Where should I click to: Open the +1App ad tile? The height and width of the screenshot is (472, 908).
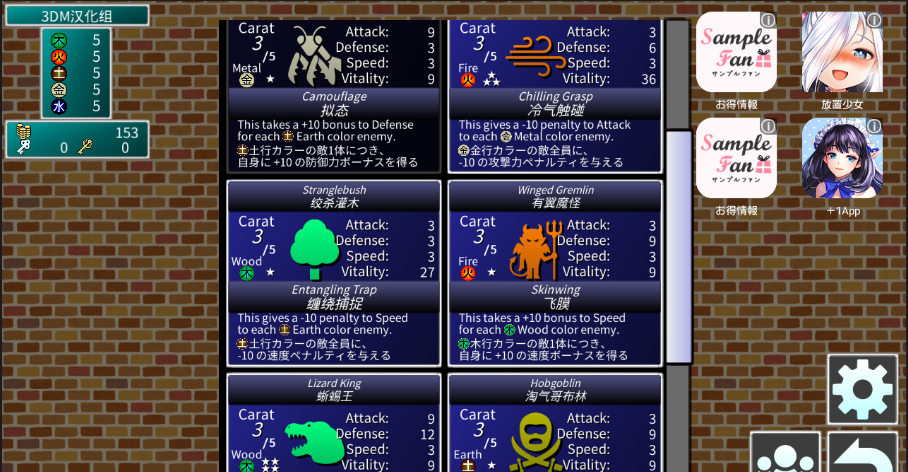[x=841, y=159]
